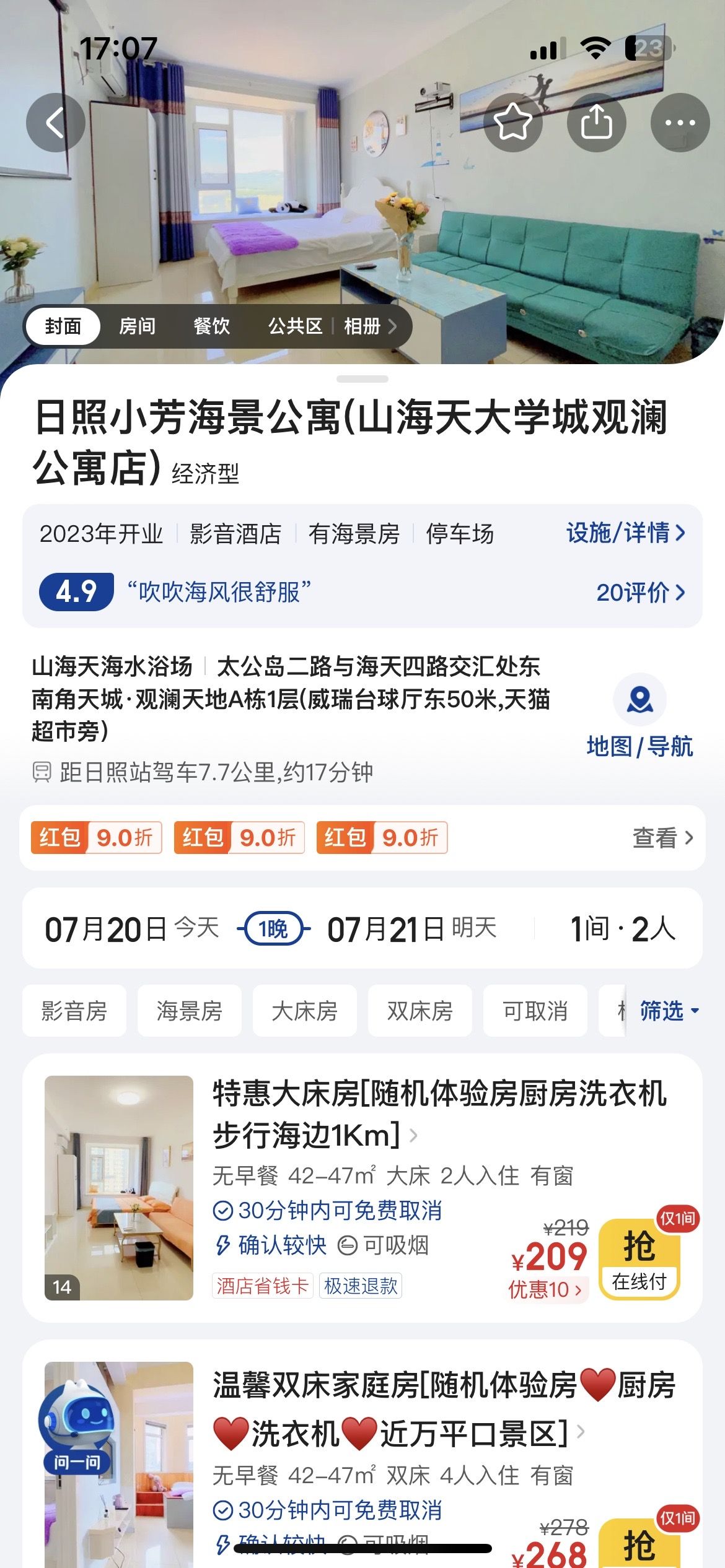Screen dimensions: 725x1568
Task: Filter rooms by 海景房 chip
Action: (x=189, y=1011)
